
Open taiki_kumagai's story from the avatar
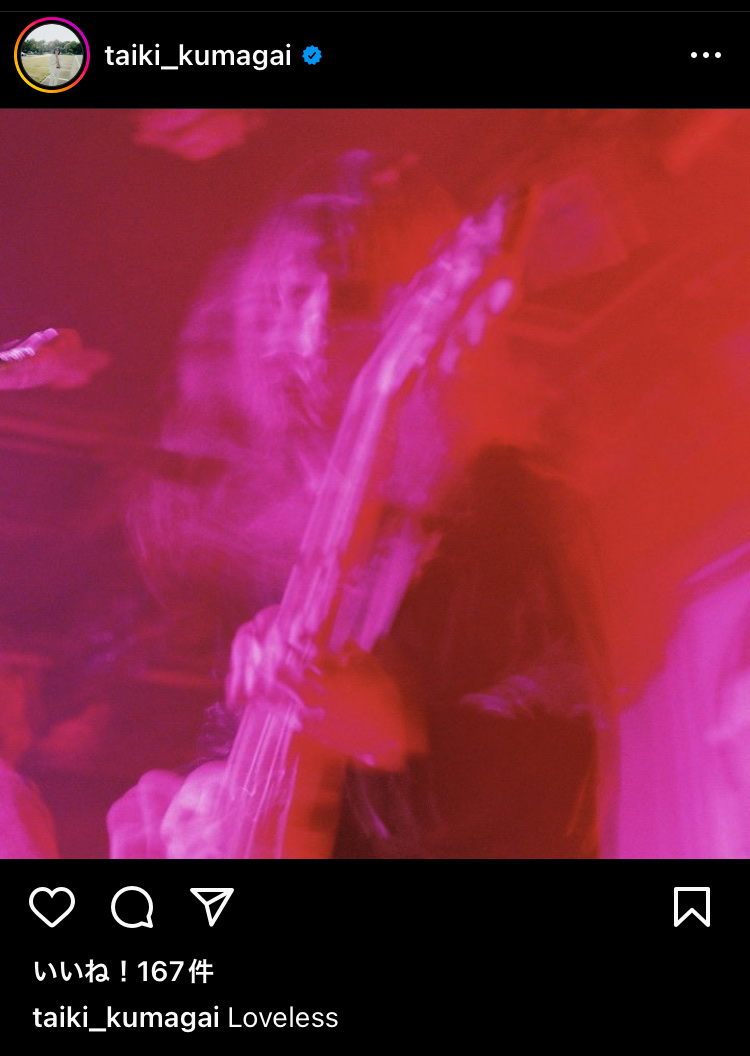coord(52,56)
